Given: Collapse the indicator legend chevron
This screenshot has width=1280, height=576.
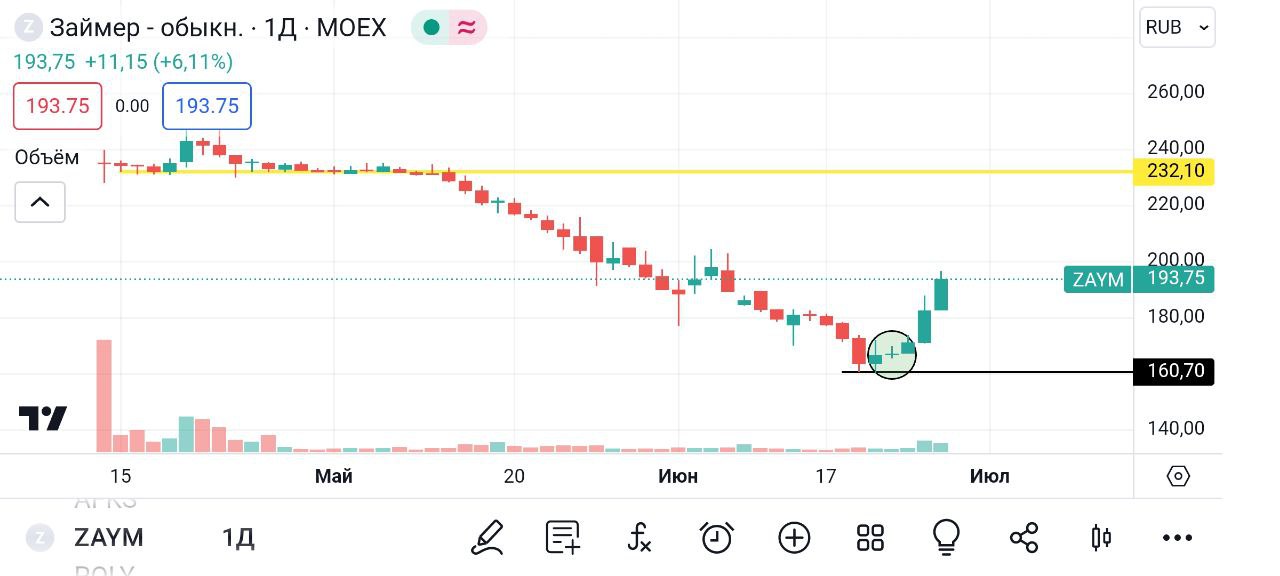Looking at the screenshot, I should pos(40,202).
